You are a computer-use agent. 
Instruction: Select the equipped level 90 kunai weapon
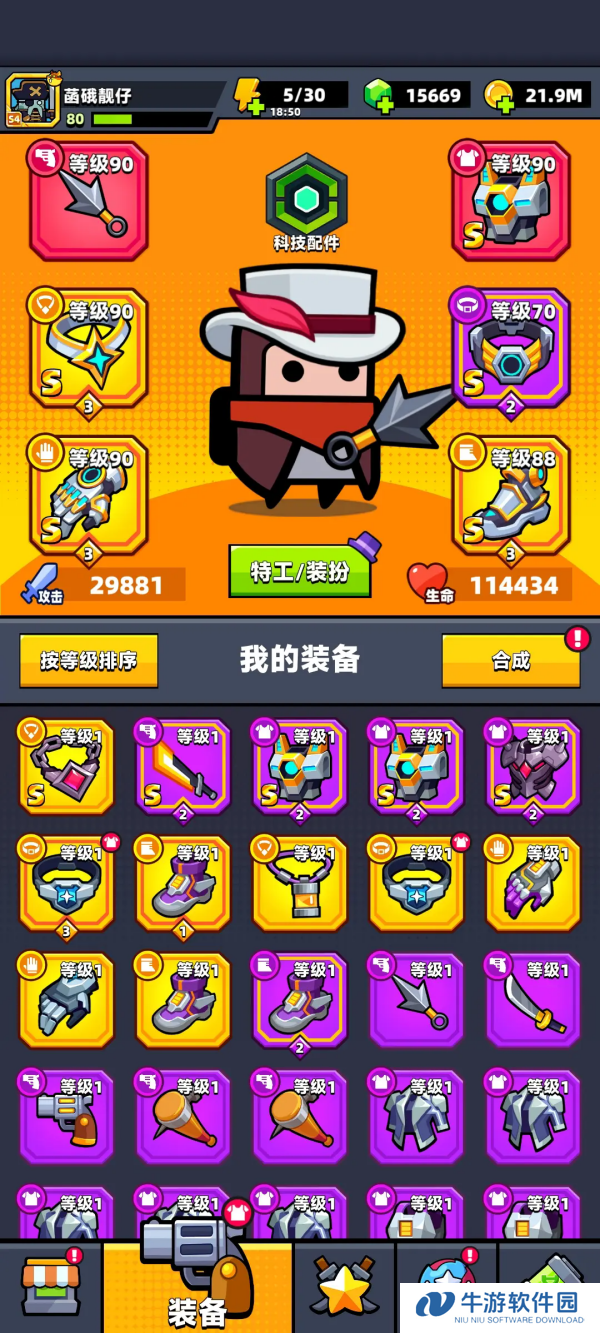89,201
